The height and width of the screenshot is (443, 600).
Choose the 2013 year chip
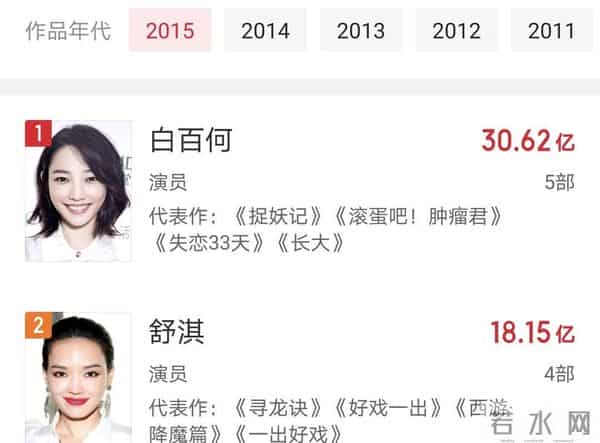point(361,30)
